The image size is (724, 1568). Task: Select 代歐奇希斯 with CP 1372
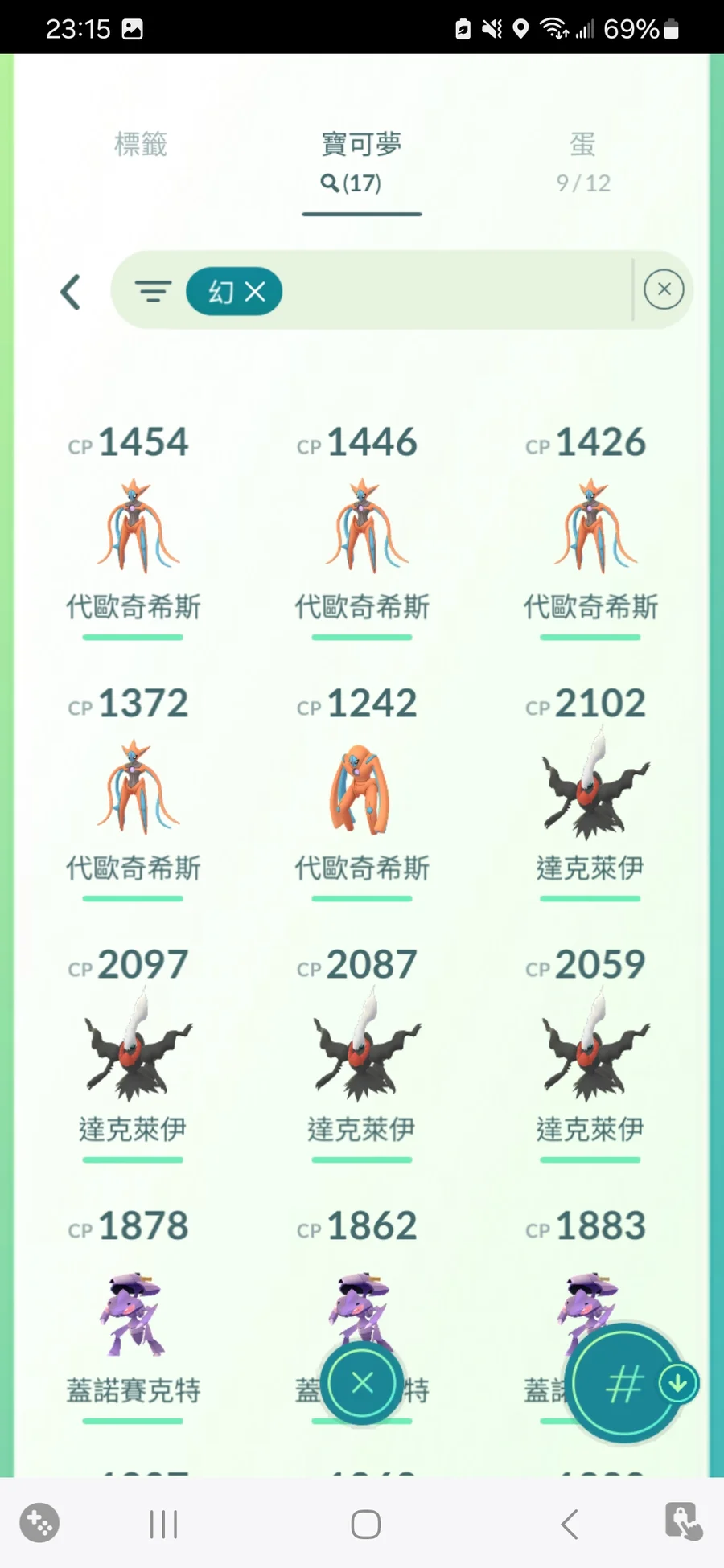[133, 788]
